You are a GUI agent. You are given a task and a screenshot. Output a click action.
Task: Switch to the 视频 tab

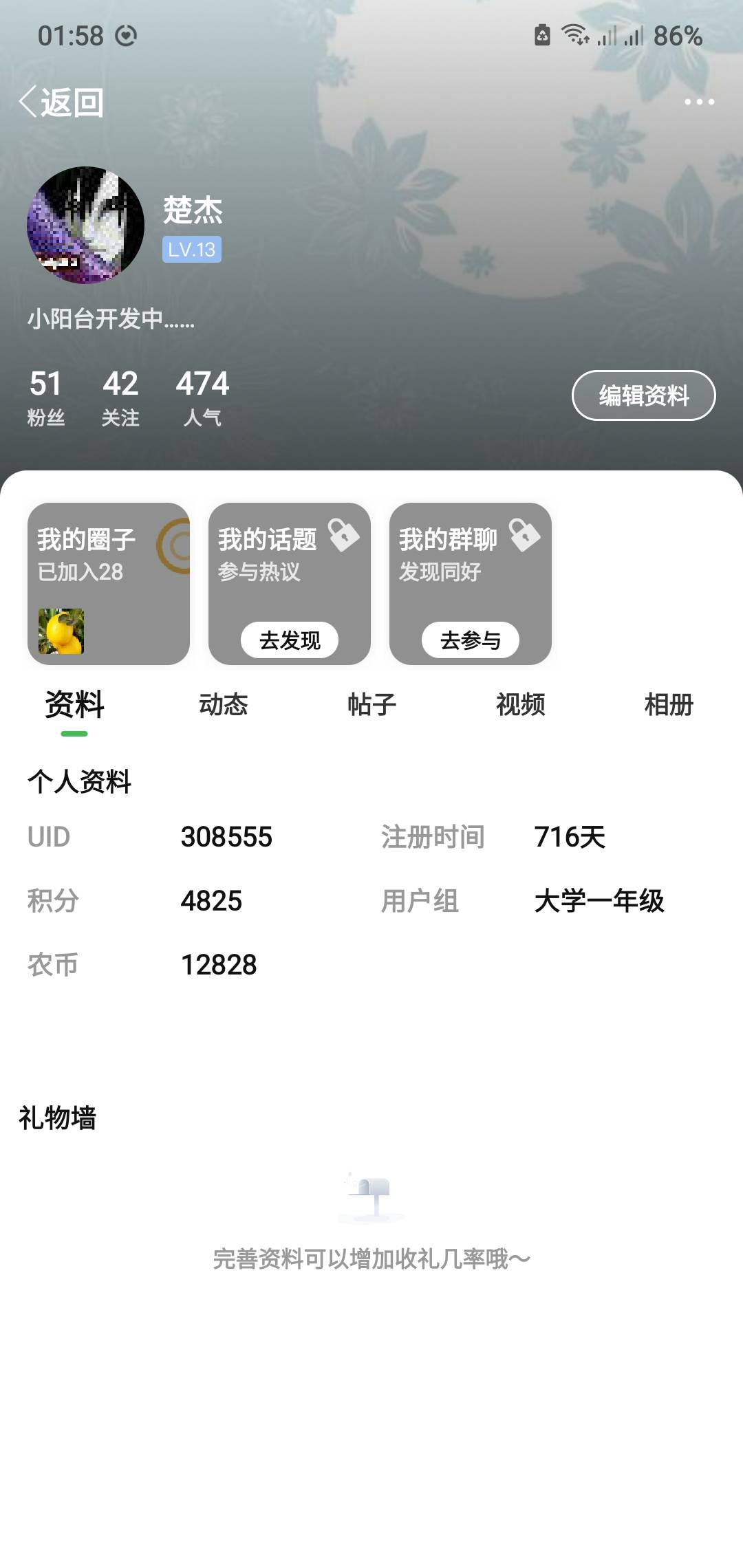[x=520, y=705]
